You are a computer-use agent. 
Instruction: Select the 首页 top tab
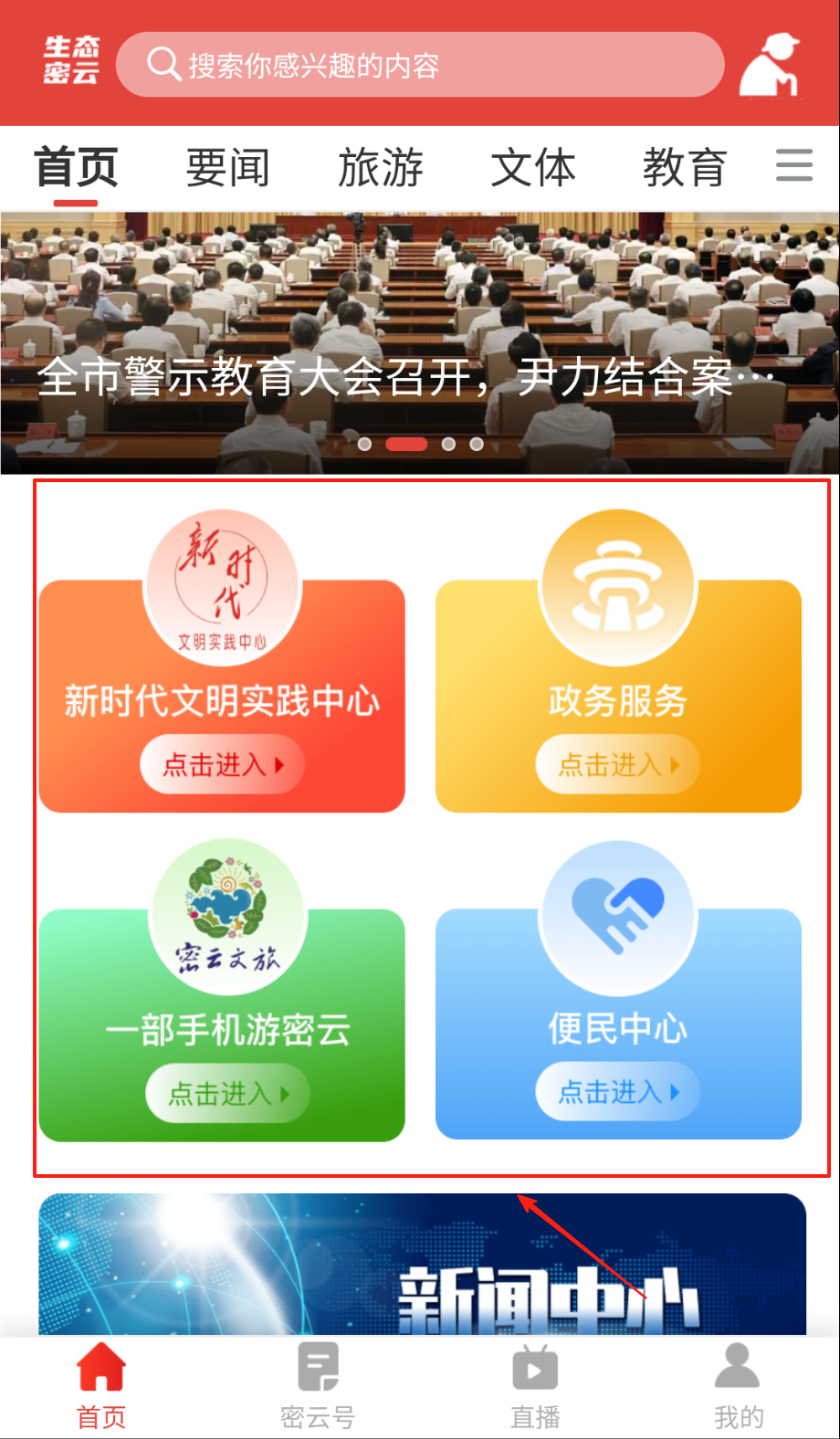pyautogui.click(x=76, y=168)
